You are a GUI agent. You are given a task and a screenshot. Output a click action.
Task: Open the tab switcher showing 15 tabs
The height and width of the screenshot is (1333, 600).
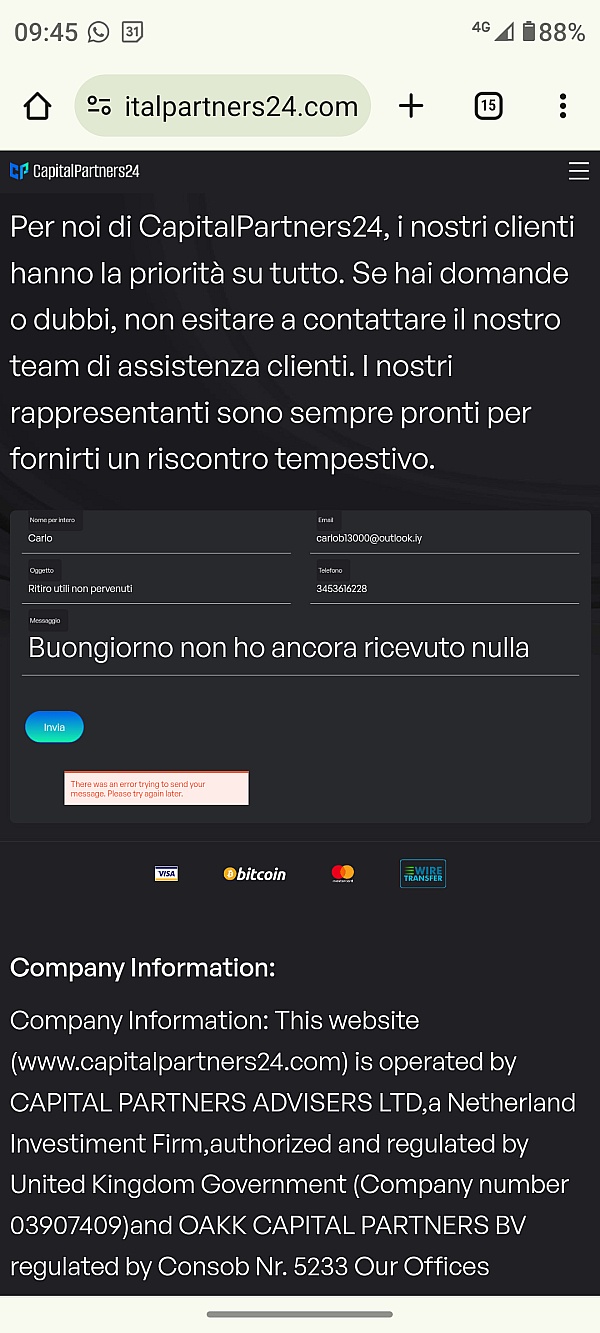point(488,106)
